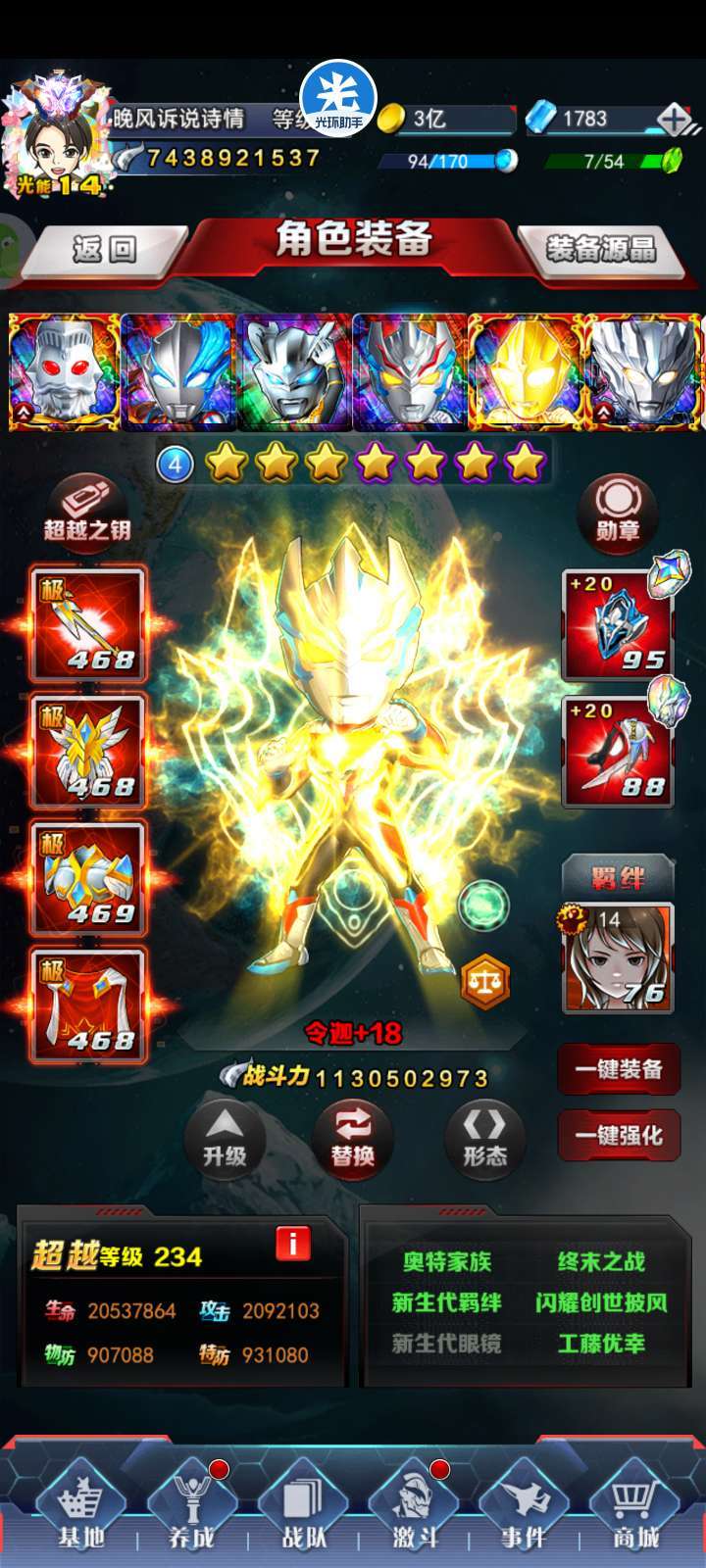Open the 勋章 medal button
This screenshot has width=706, height=1568.
(x=618, y=511)
